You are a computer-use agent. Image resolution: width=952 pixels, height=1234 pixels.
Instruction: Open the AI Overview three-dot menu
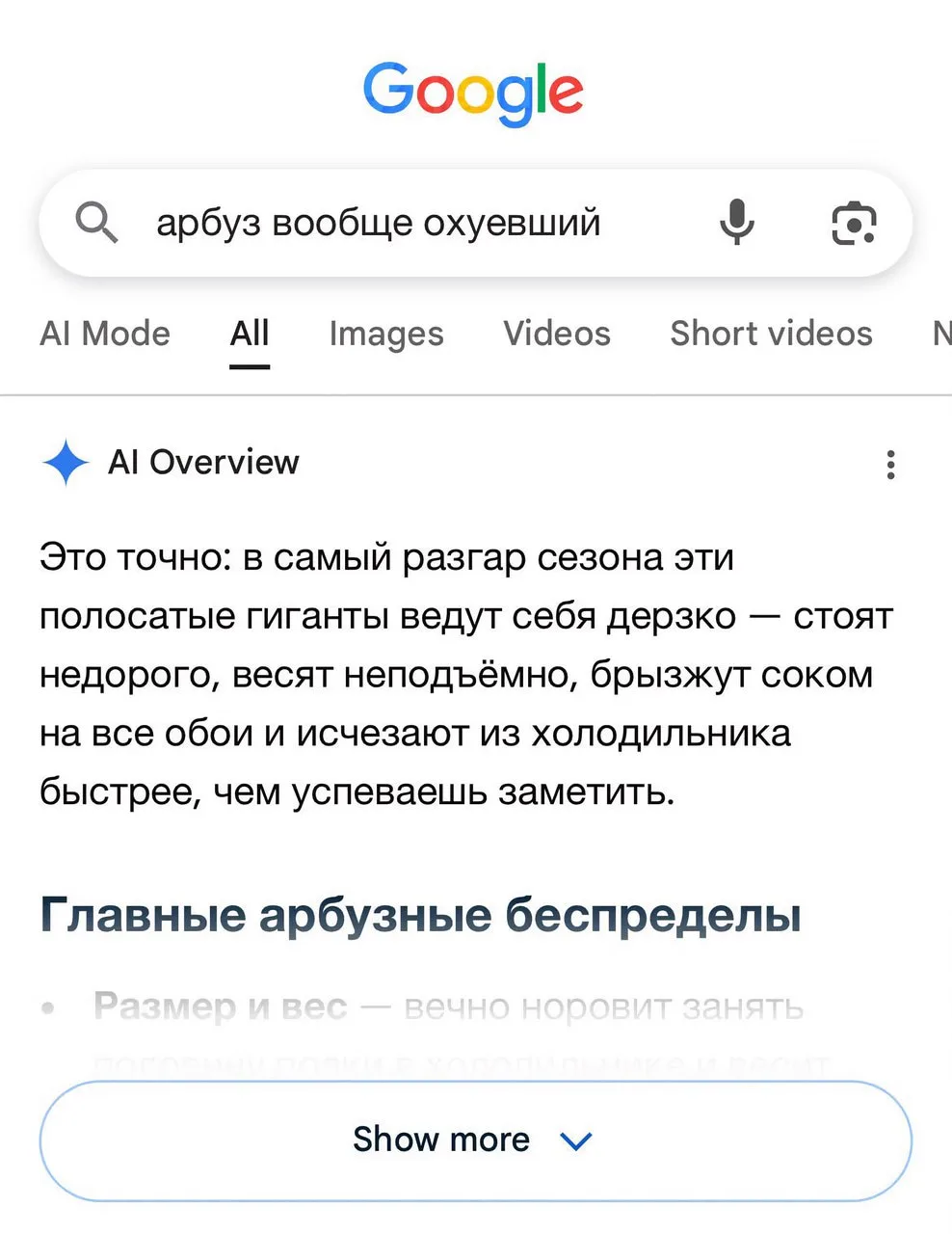point(890,465)
